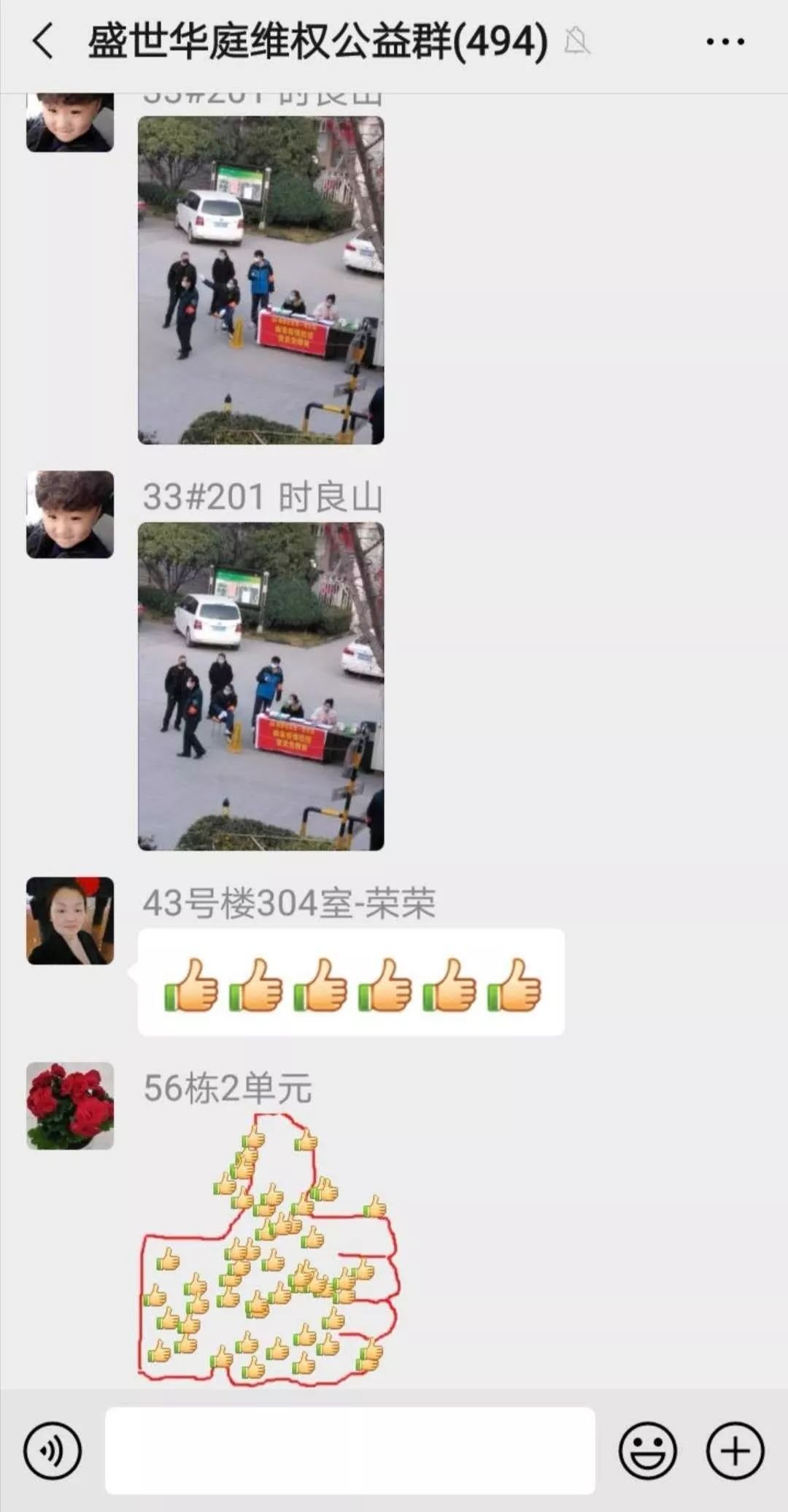788x1512 pixels.
Task: Switch to voice message input
Action: (x=53, y=1451)
